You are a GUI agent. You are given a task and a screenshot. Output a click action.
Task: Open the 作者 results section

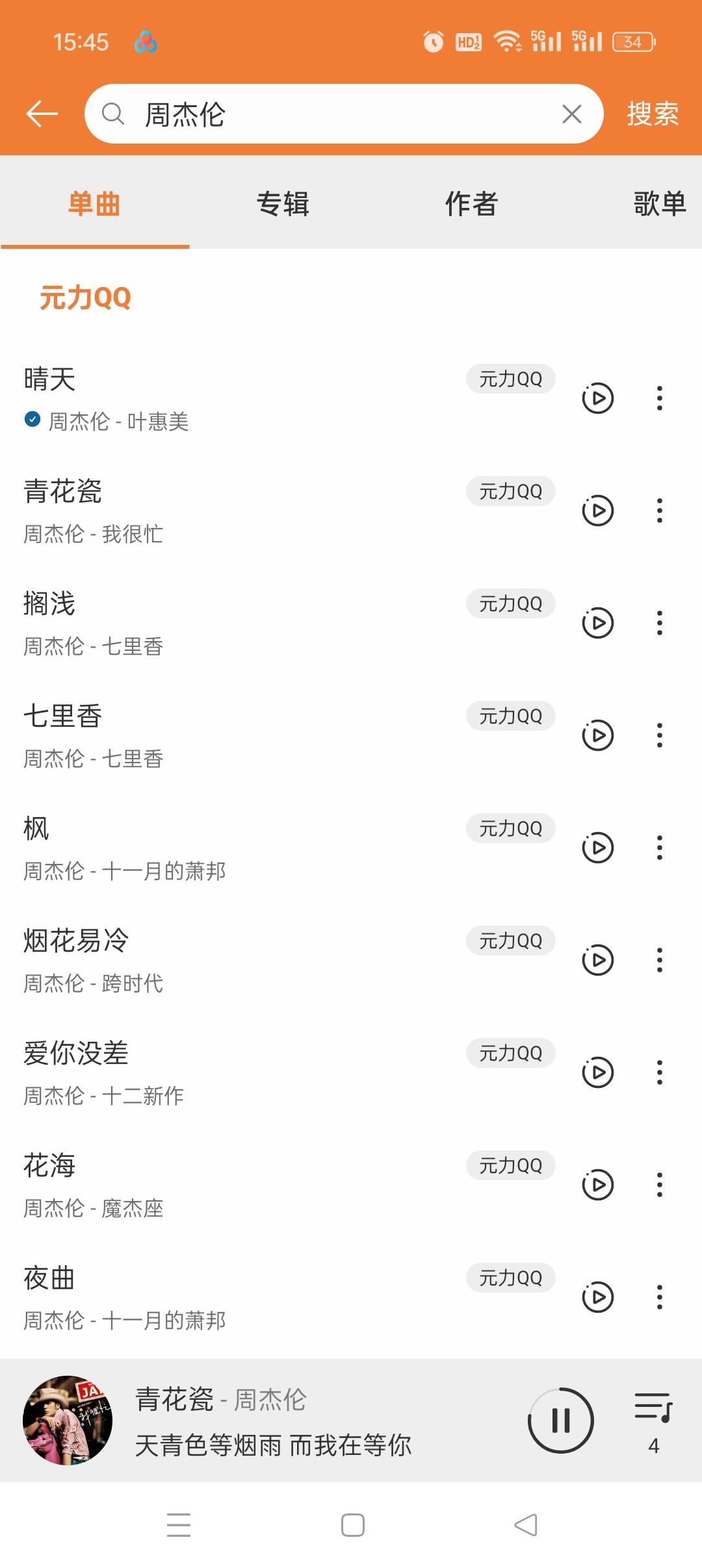471,203
